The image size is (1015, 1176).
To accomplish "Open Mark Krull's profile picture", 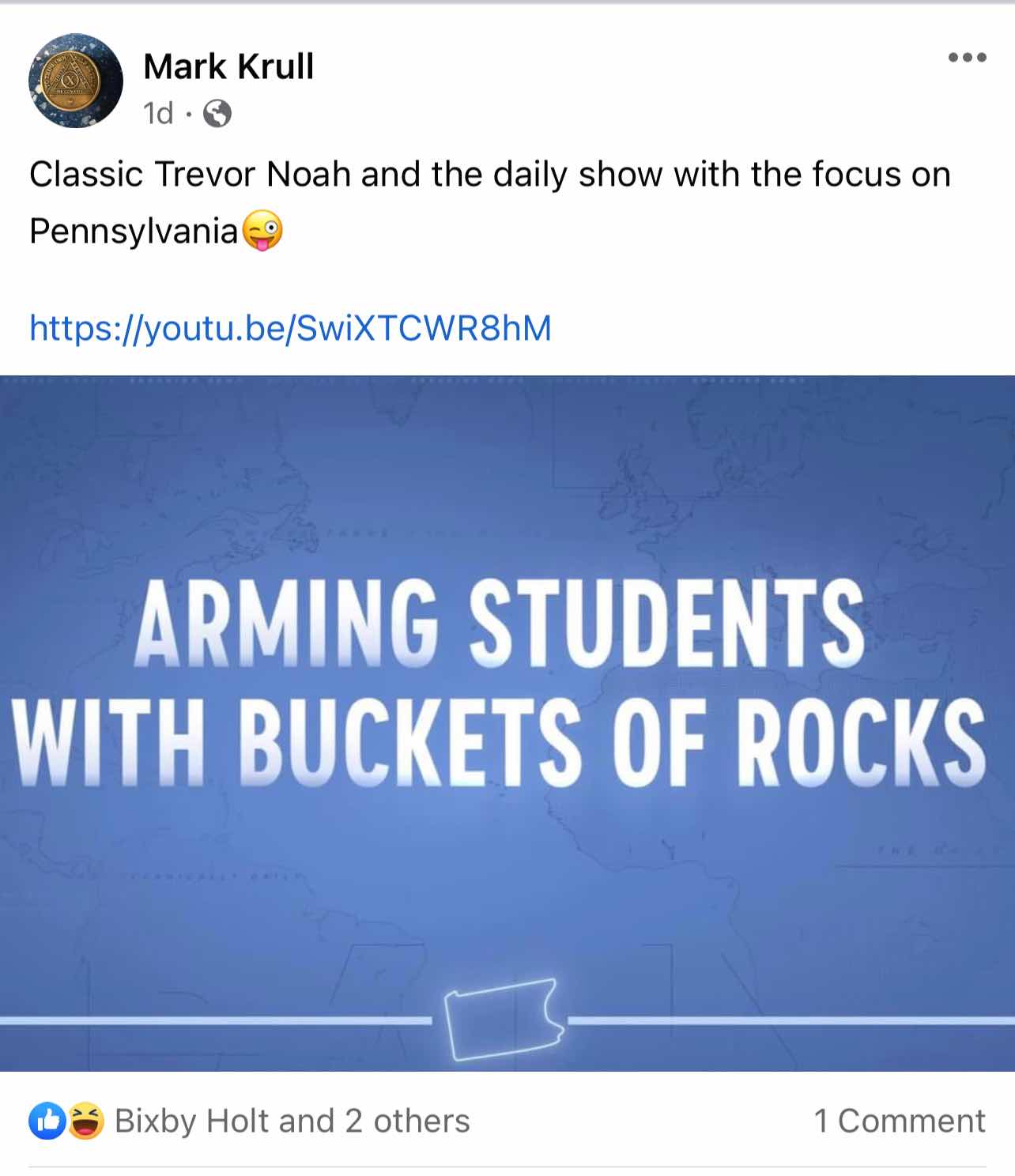I will (x=76, y=81).
